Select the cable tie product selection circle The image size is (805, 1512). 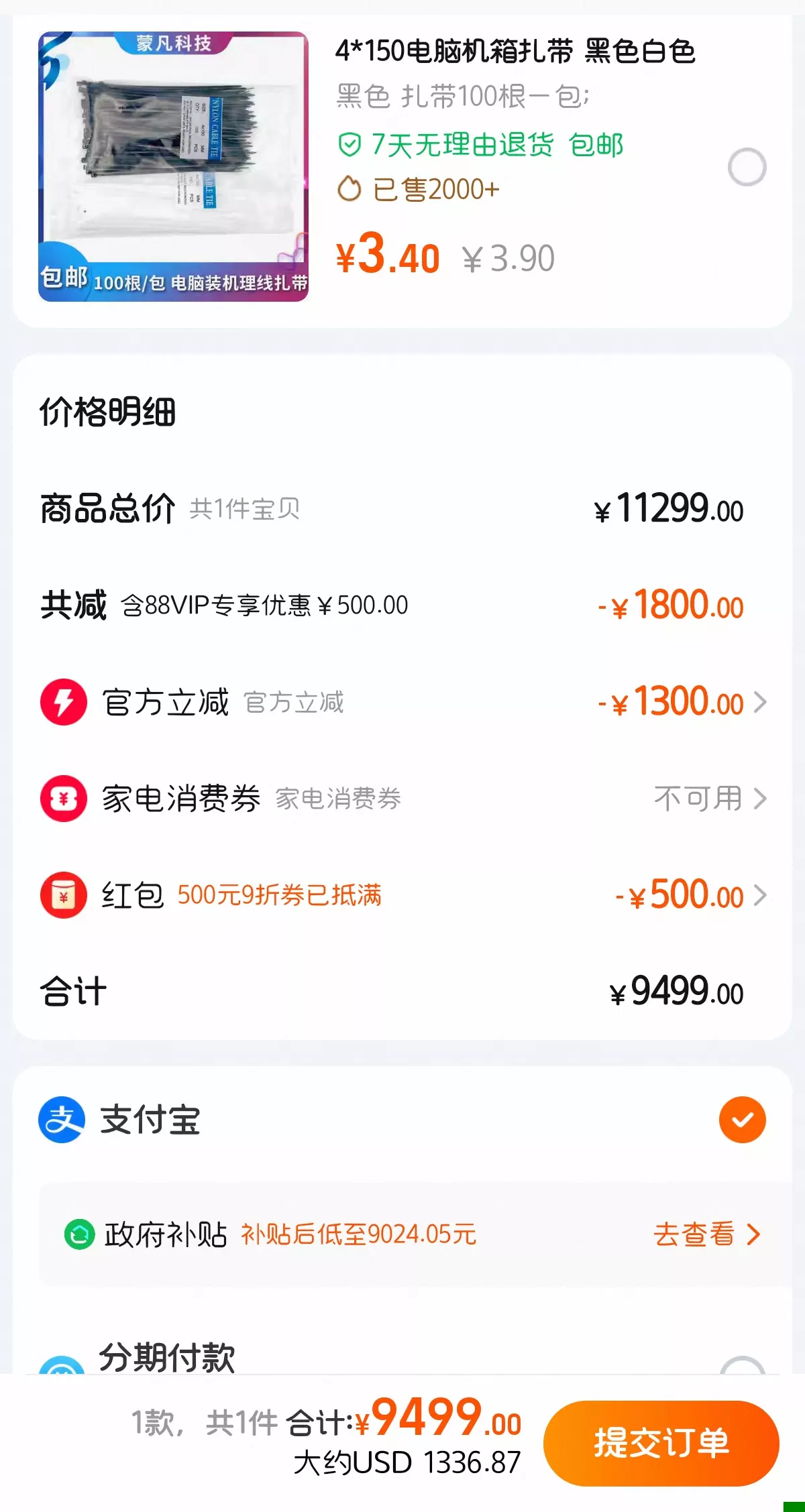[747, 168]
